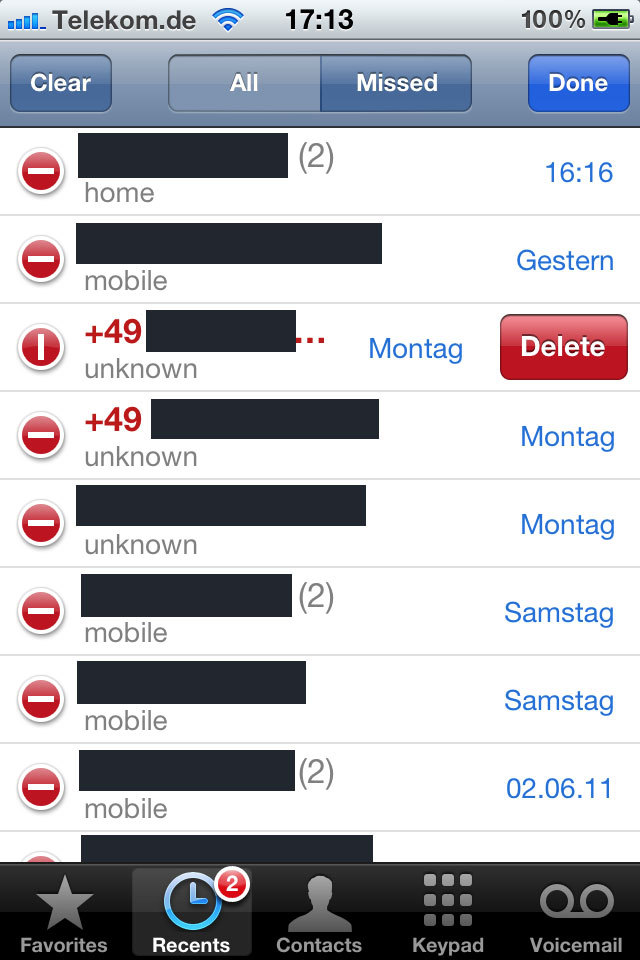Go to the Contacts tab

(319, 913)
